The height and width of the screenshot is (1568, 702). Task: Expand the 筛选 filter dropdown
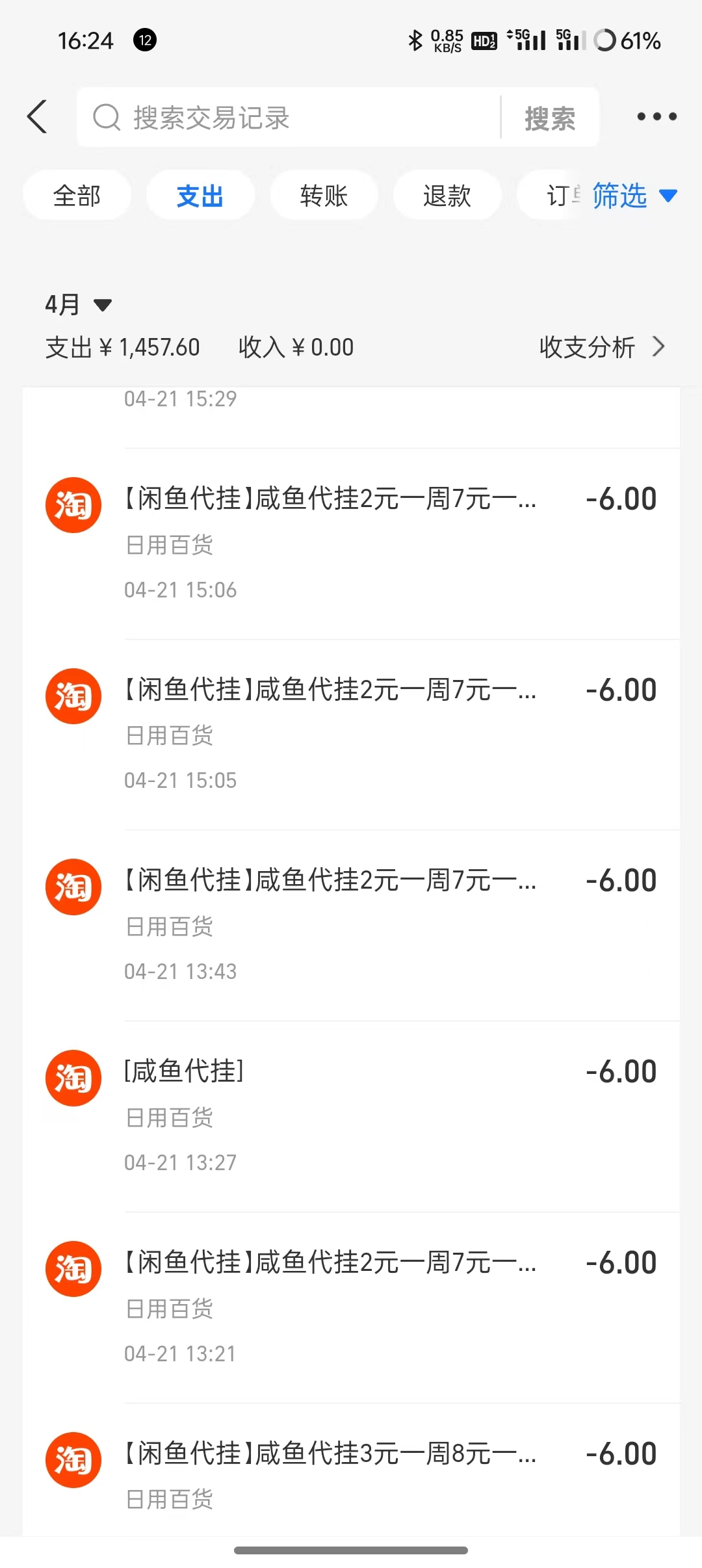coord(634,196)
